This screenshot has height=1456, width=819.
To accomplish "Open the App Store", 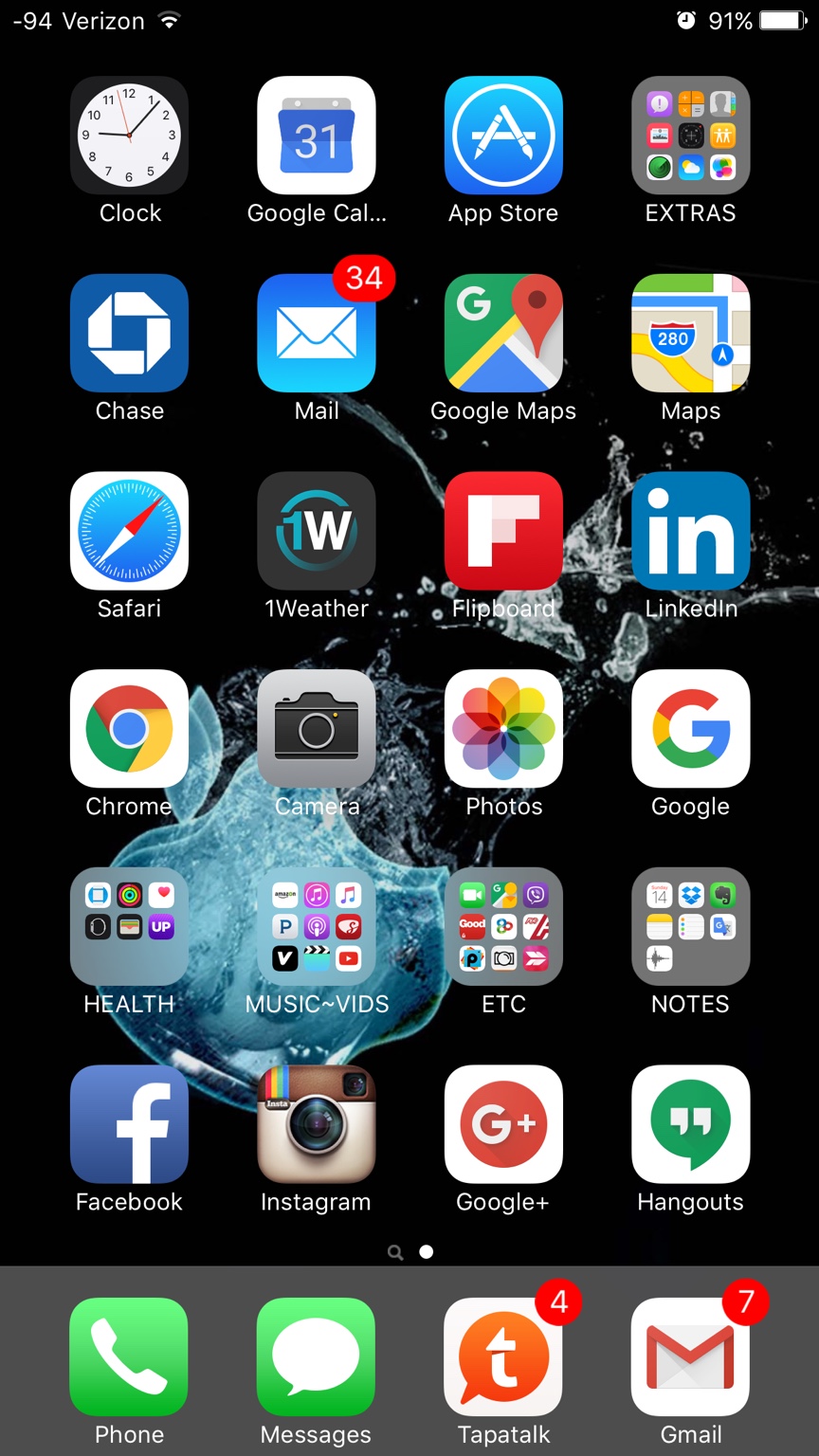I will coord(503,136).
